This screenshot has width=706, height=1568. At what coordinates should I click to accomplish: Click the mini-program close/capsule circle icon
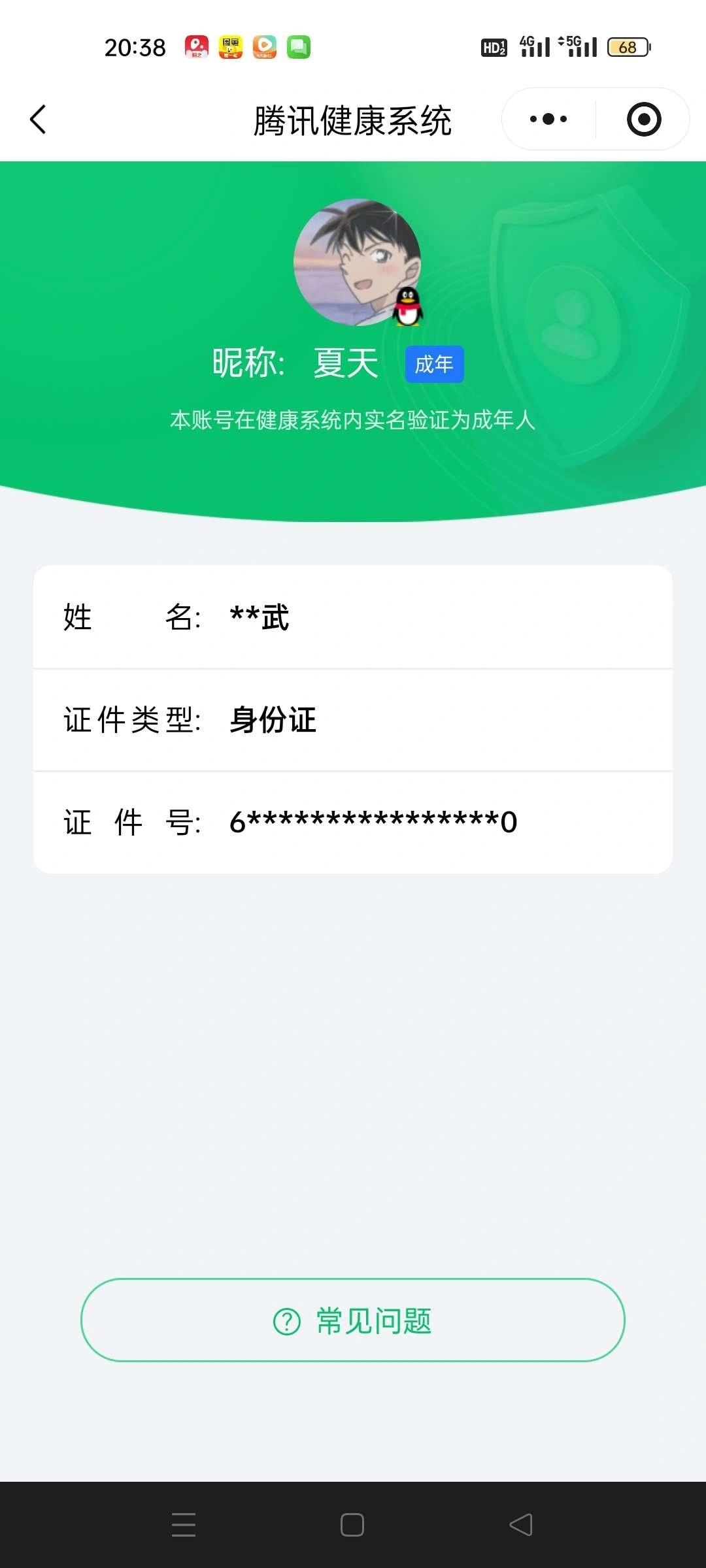643,119
